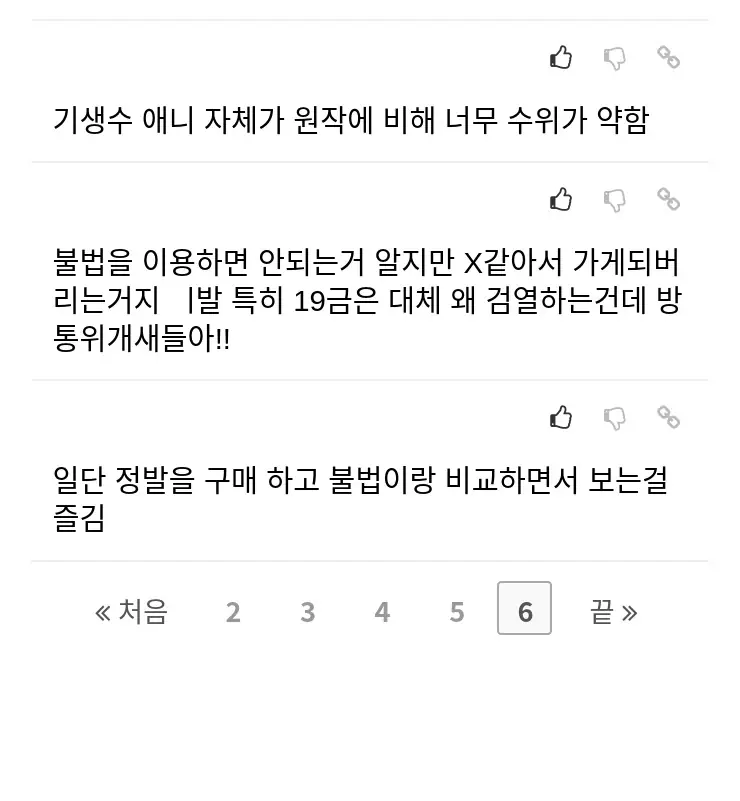The width and height of the screenshot is (740, 801).
Task: Dislike the comment starting with 기생수 애니
Action: tap(615, 58)
